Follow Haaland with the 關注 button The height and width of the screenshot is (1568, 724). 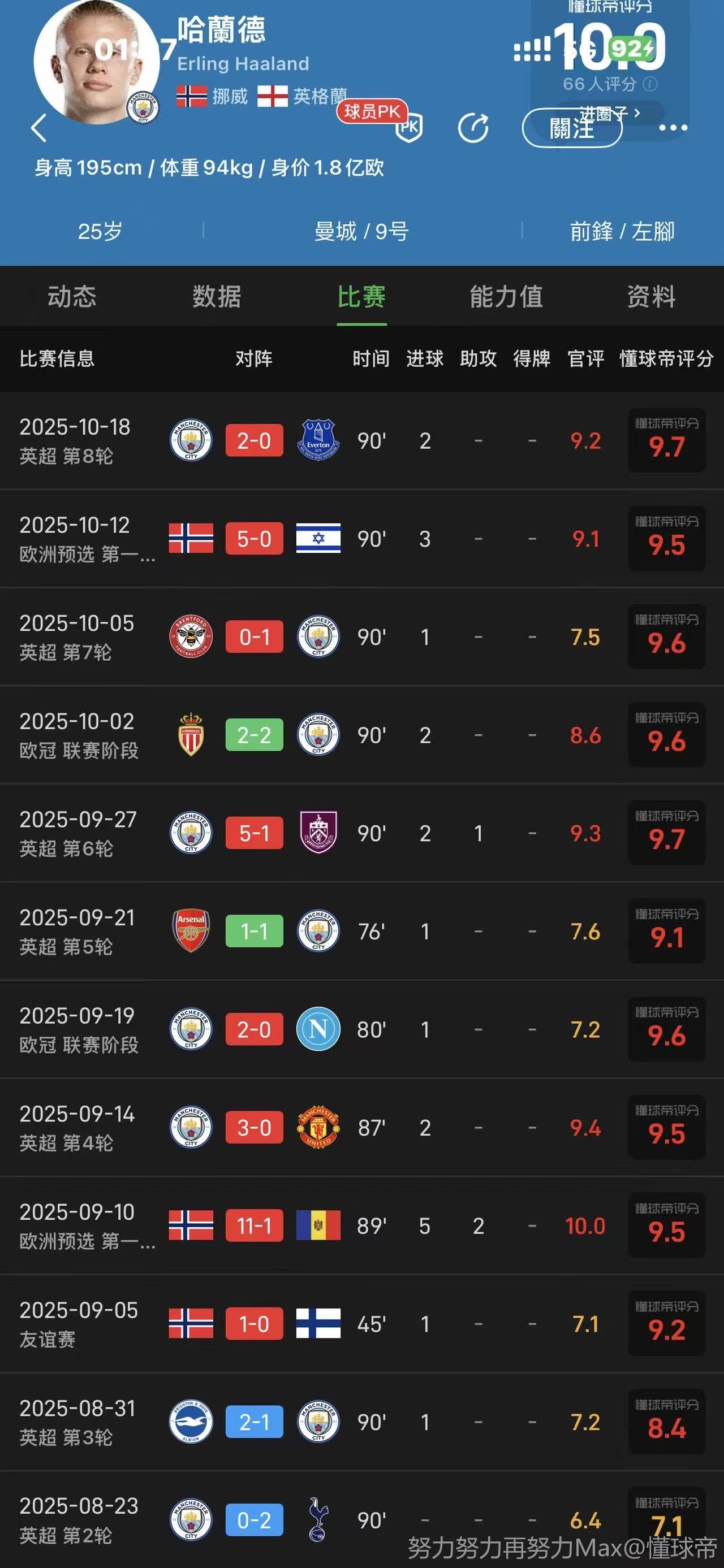pos(571,128)
